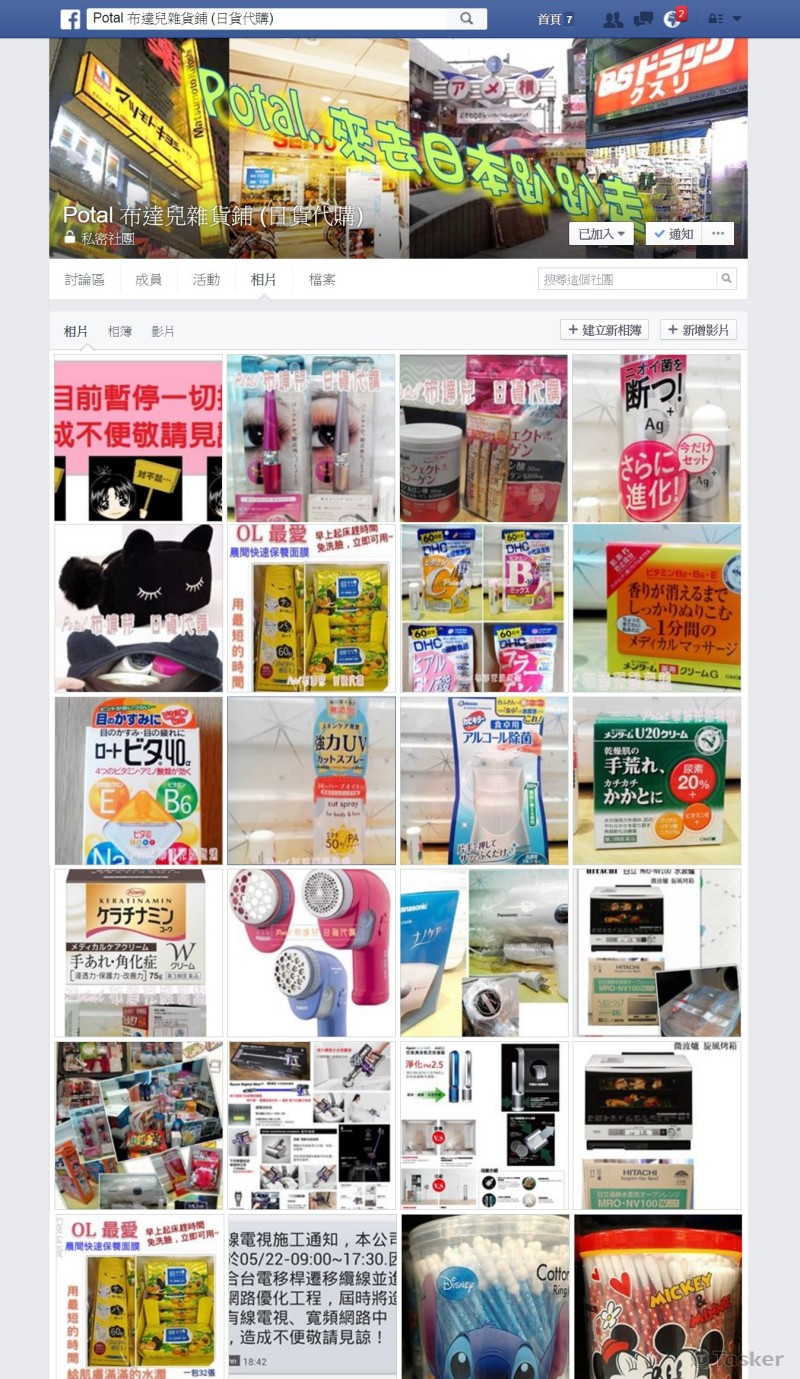Tap the 通知 button
The height and width of the screenshot is (1379, 800).
pyautogui.click(x=673, y=234)
